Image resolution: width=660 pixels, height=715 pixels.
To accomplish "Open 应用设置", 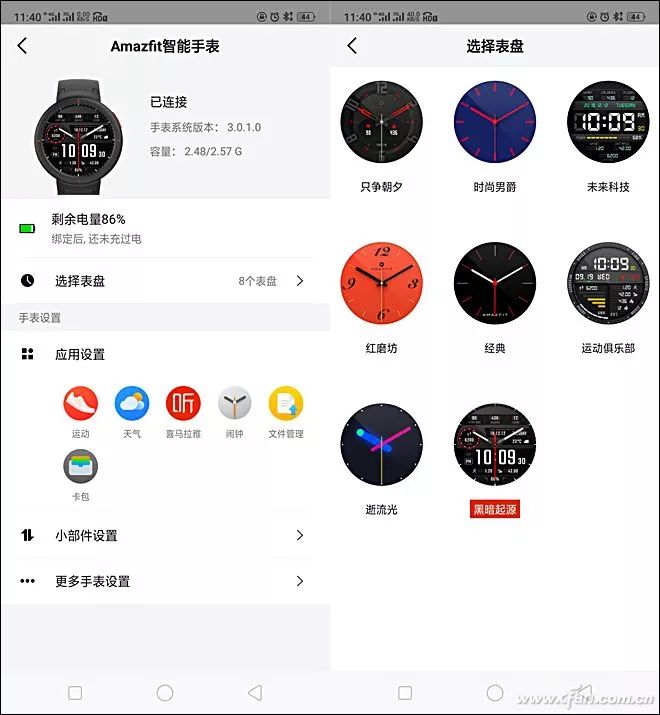I will [80, 354].
